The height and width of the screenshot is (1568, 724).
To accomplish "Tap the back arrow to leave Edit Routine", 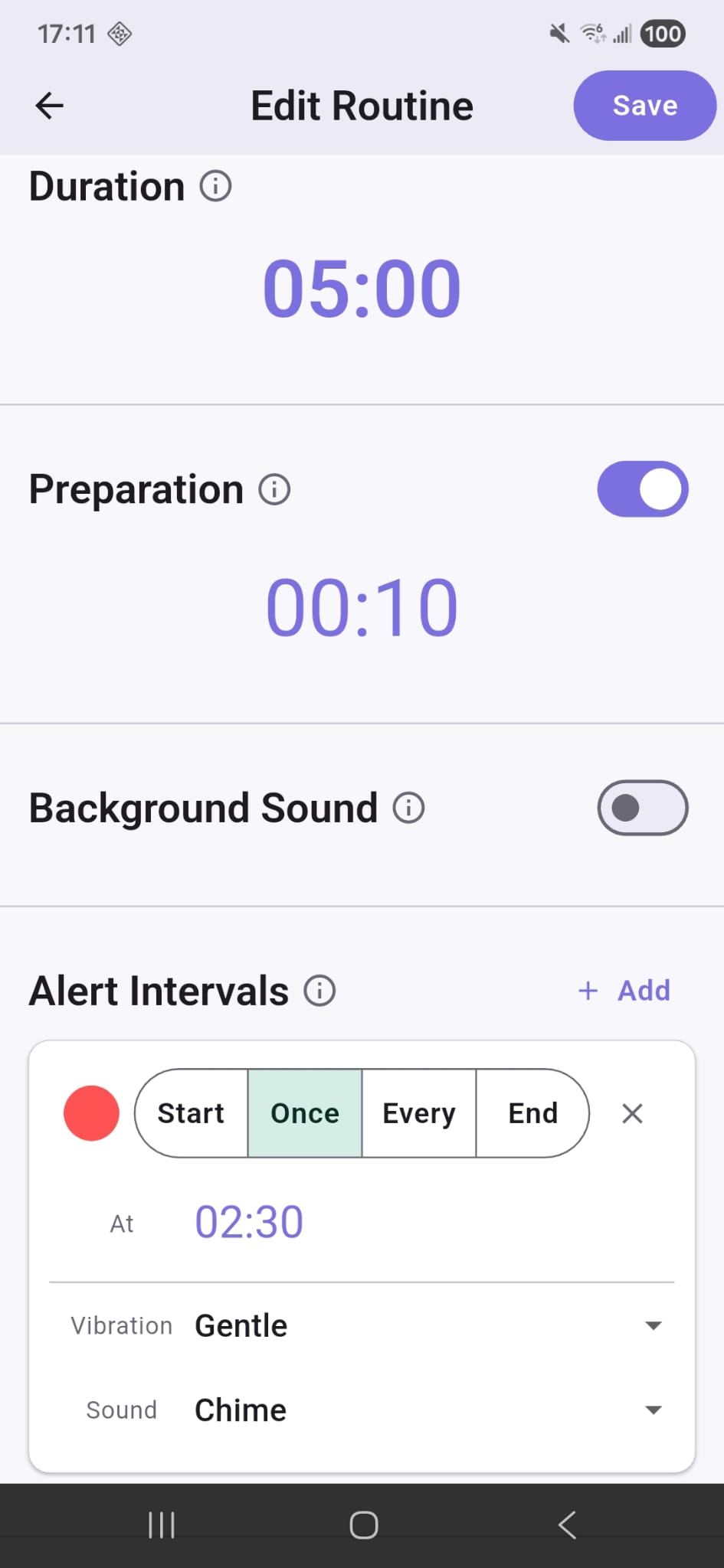I will click(48, 106).
